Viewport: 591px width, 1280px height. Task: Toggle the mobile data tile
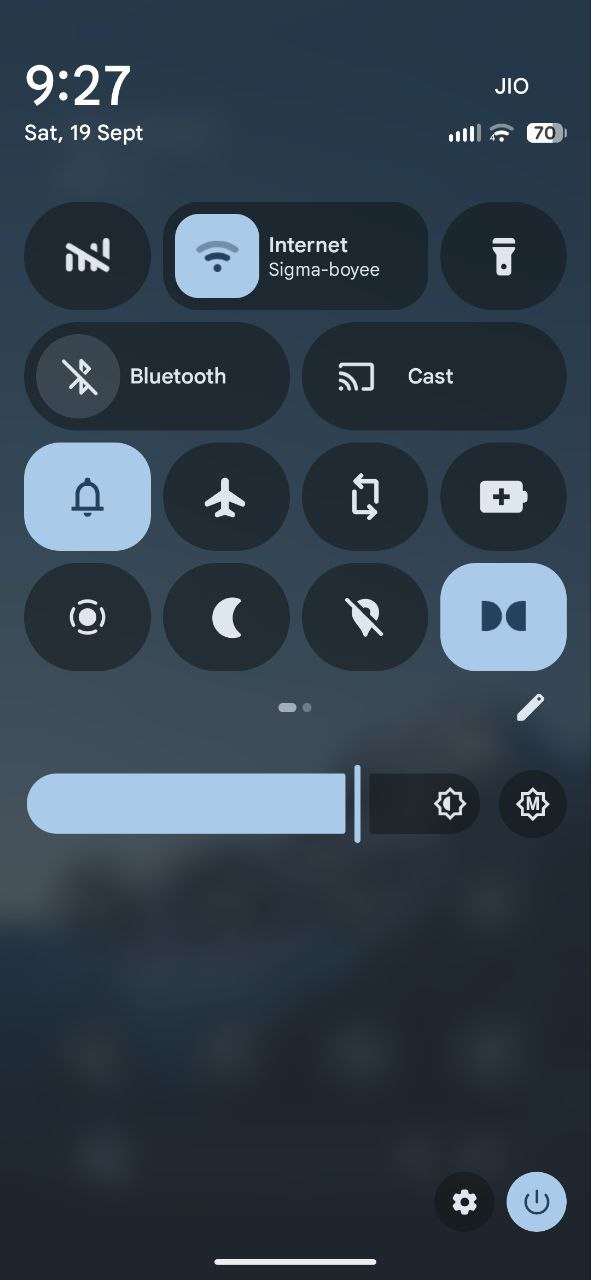click(x=87, y=256)
